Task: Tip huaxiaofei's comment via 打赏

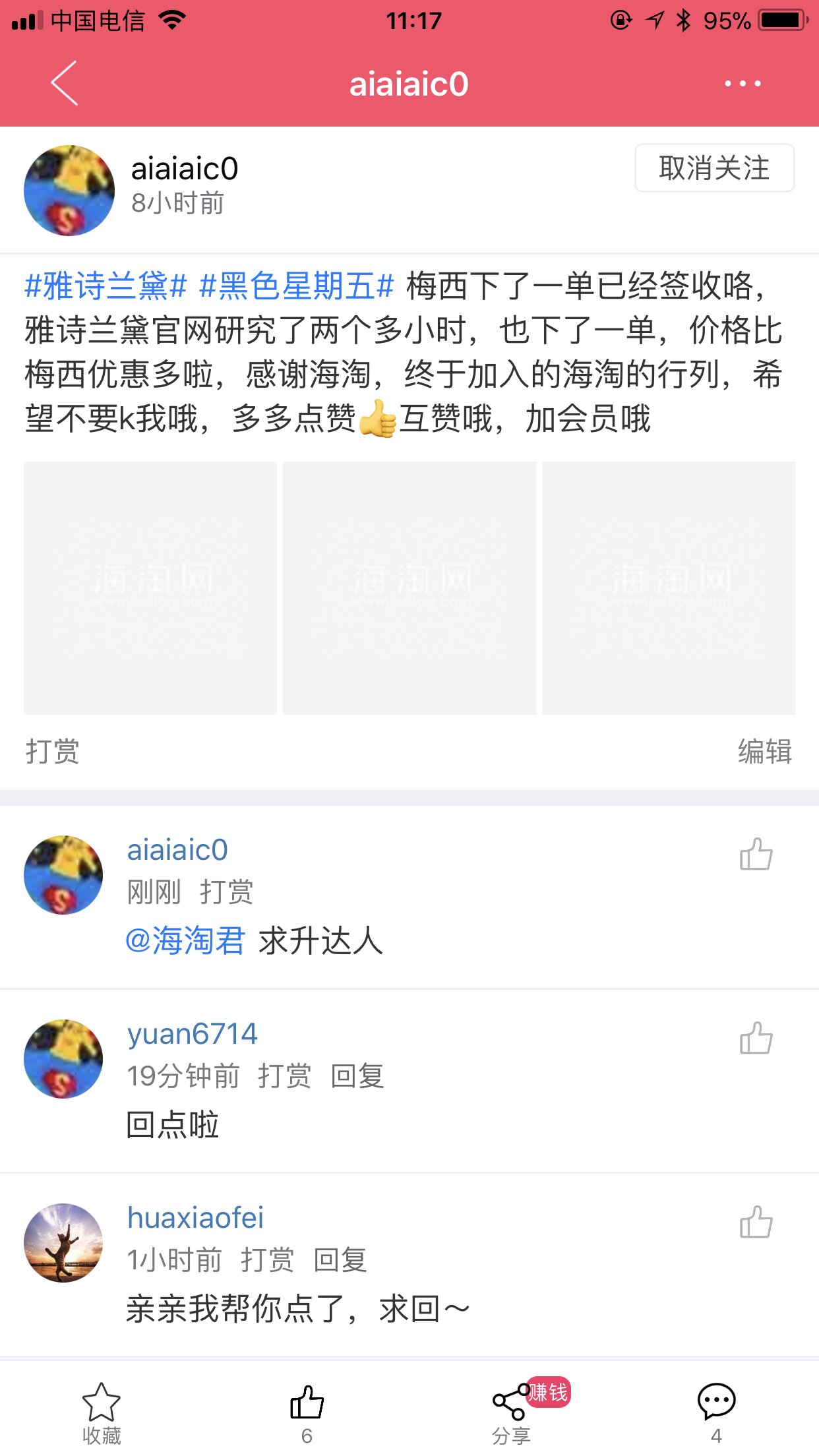Action: tap(267, 1260)
